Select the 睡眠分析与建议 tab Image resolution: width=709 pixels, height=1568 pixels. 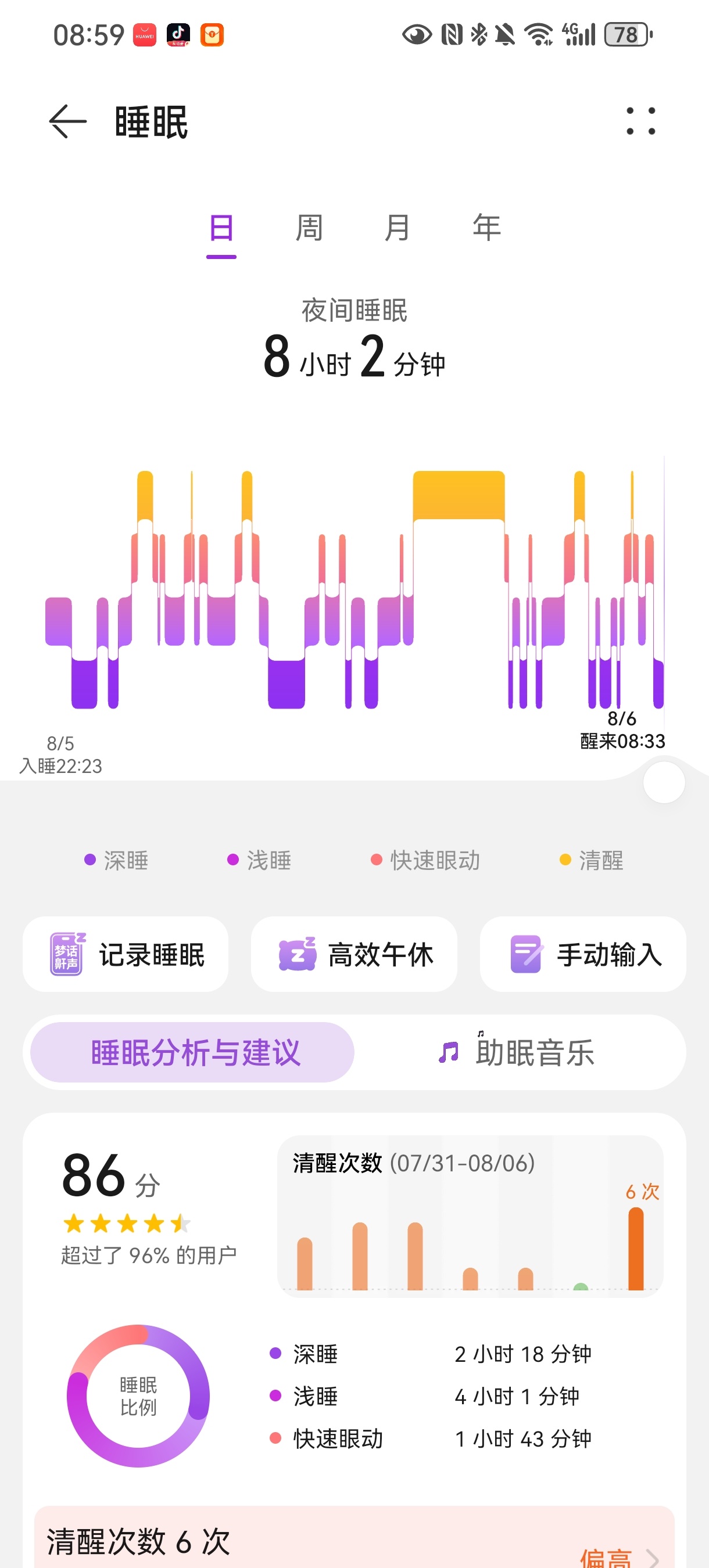(x=192, y=1052)
